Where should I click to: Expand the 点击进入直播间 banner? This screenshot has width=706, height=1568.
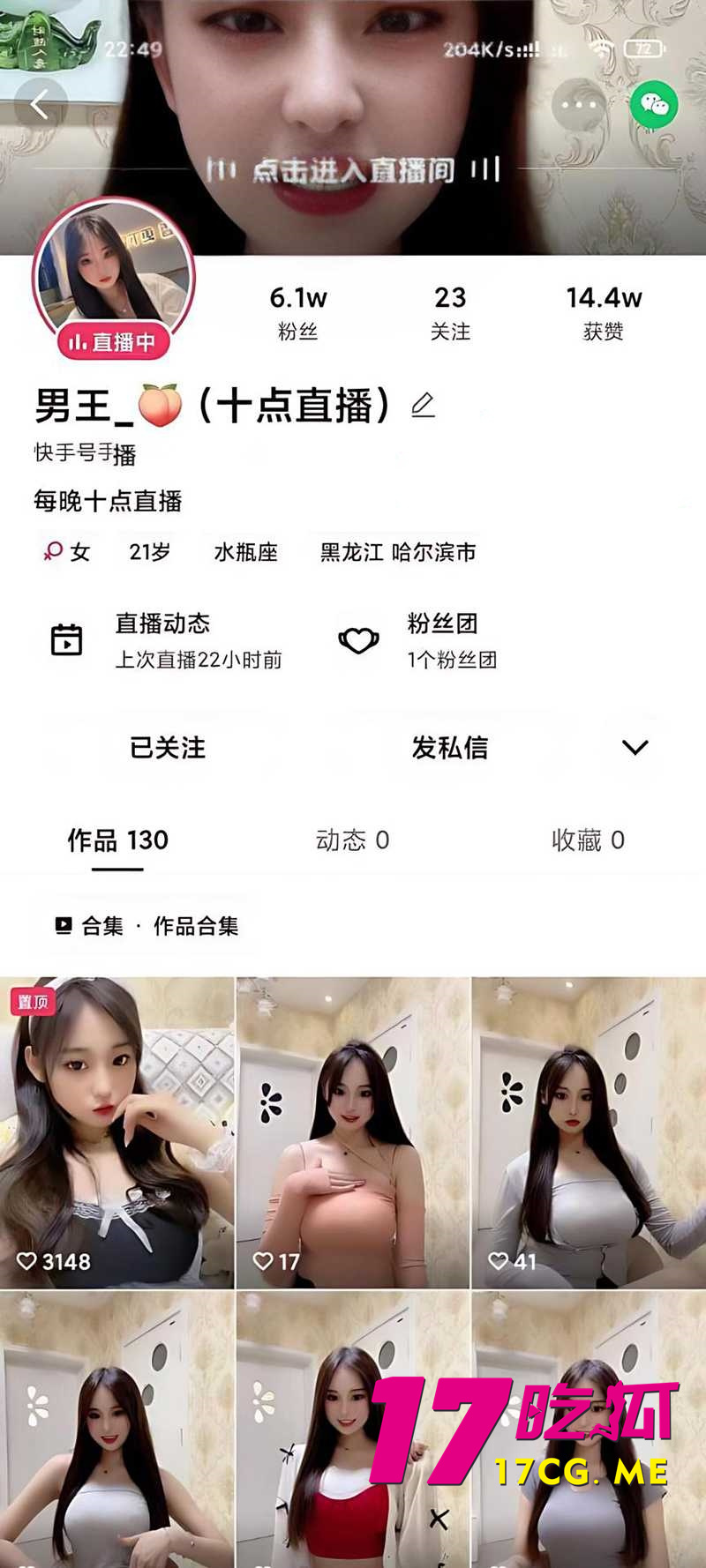point(353,171)
